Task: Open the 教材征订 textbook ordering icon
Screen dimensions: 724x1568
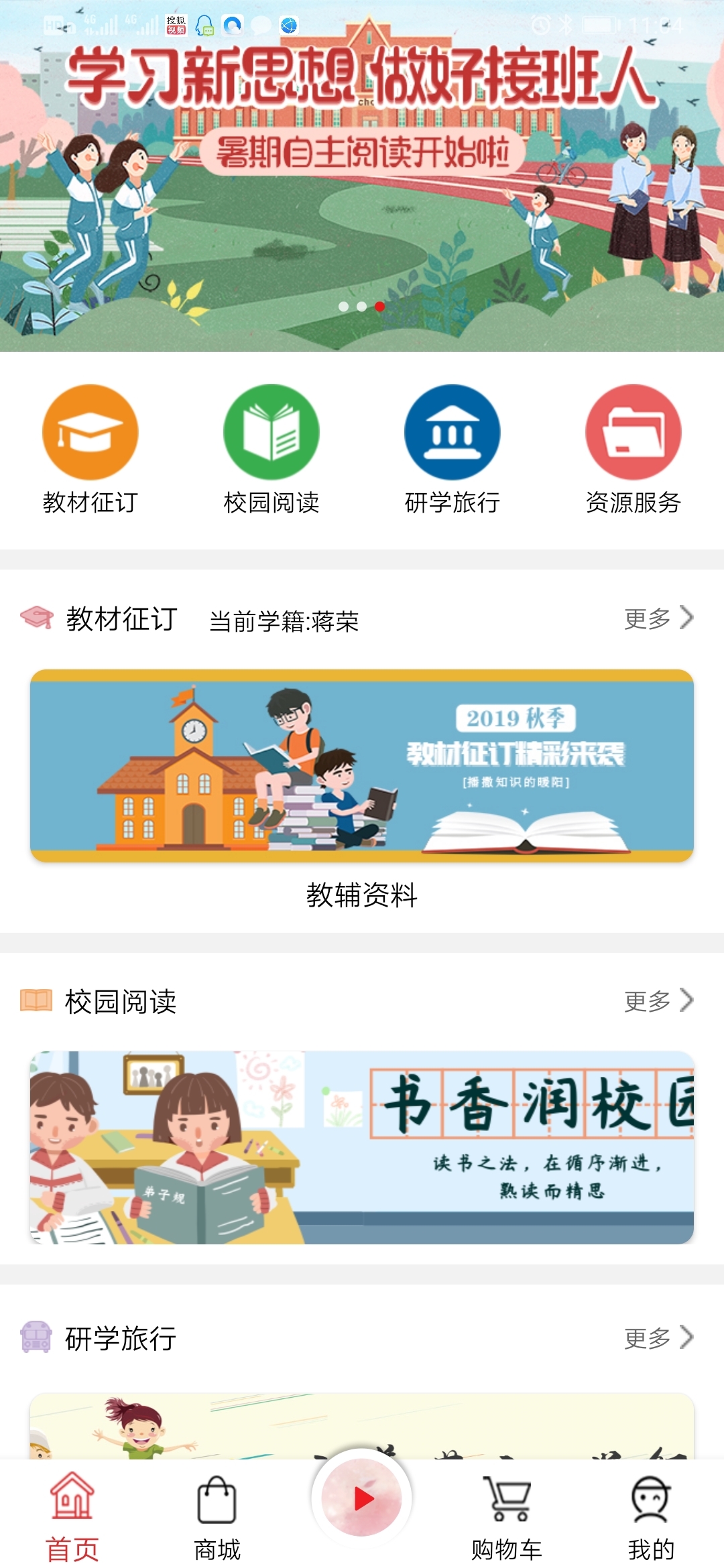Action: [x=90, y=432]
